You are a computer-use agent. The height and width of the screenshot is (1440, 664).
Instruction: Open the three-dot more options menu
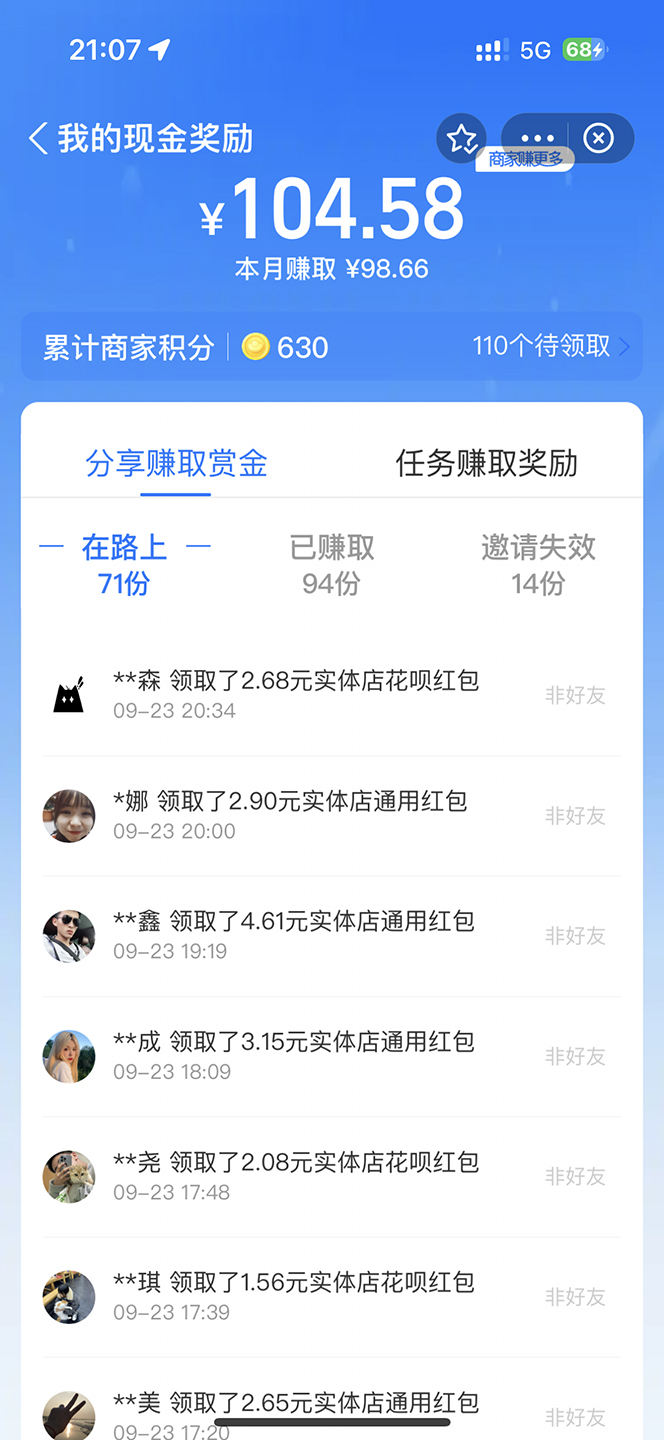pyautogui.click(x=537, y=138)
